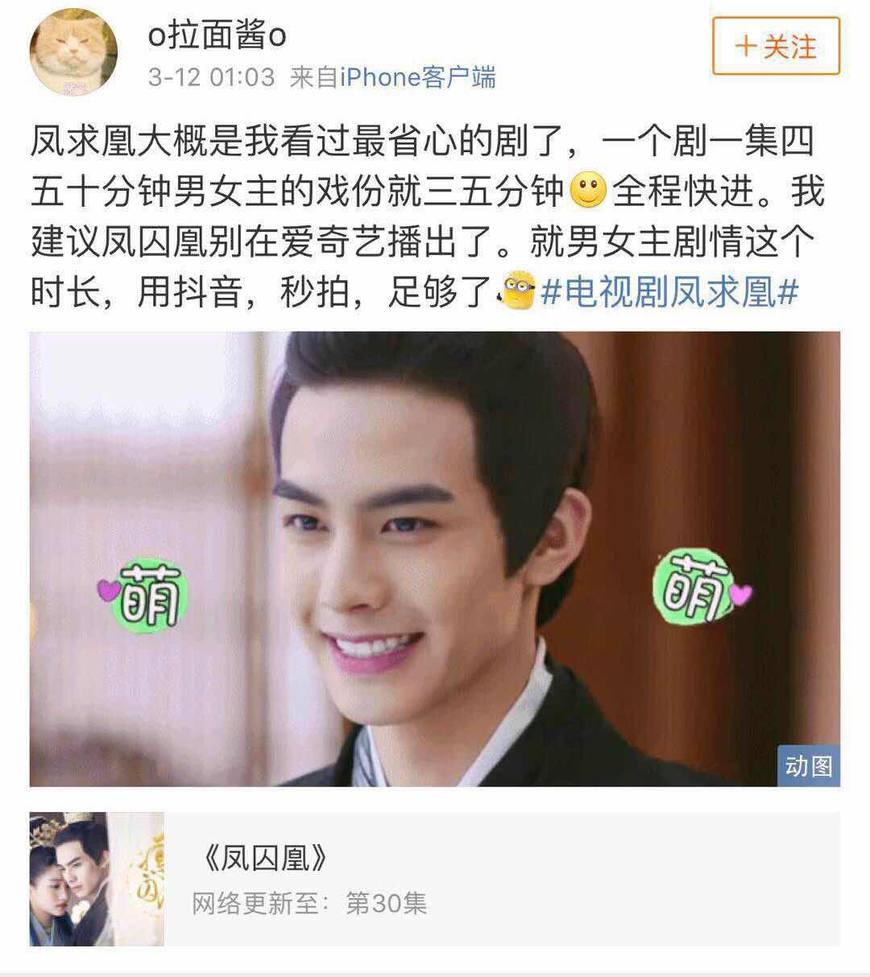View the animated GIF in the post

click(434, 558)
